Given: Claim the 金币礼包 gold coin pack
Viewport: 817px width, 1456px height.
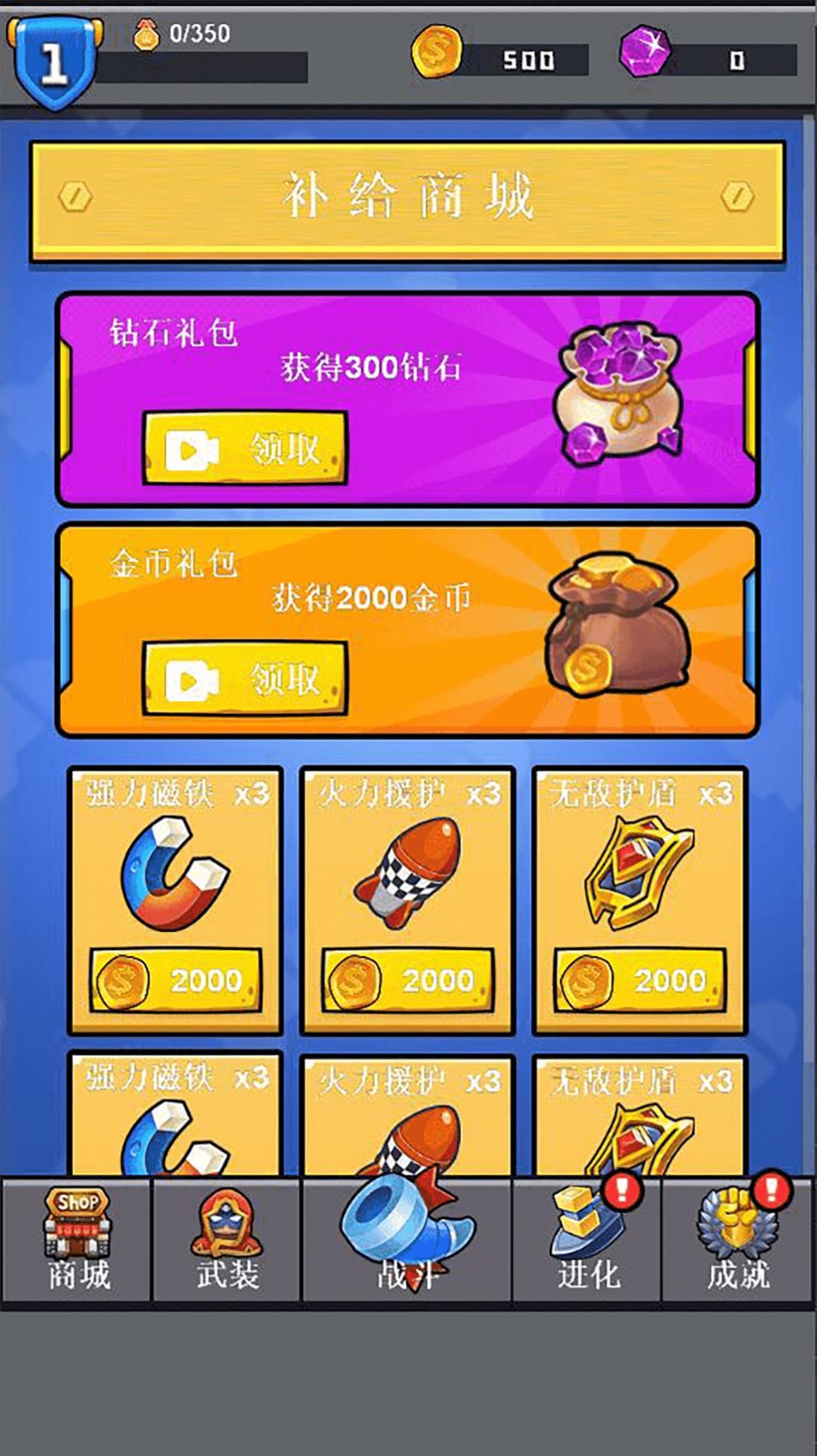Looking at the screenshot, I should (x=245, y=679).
